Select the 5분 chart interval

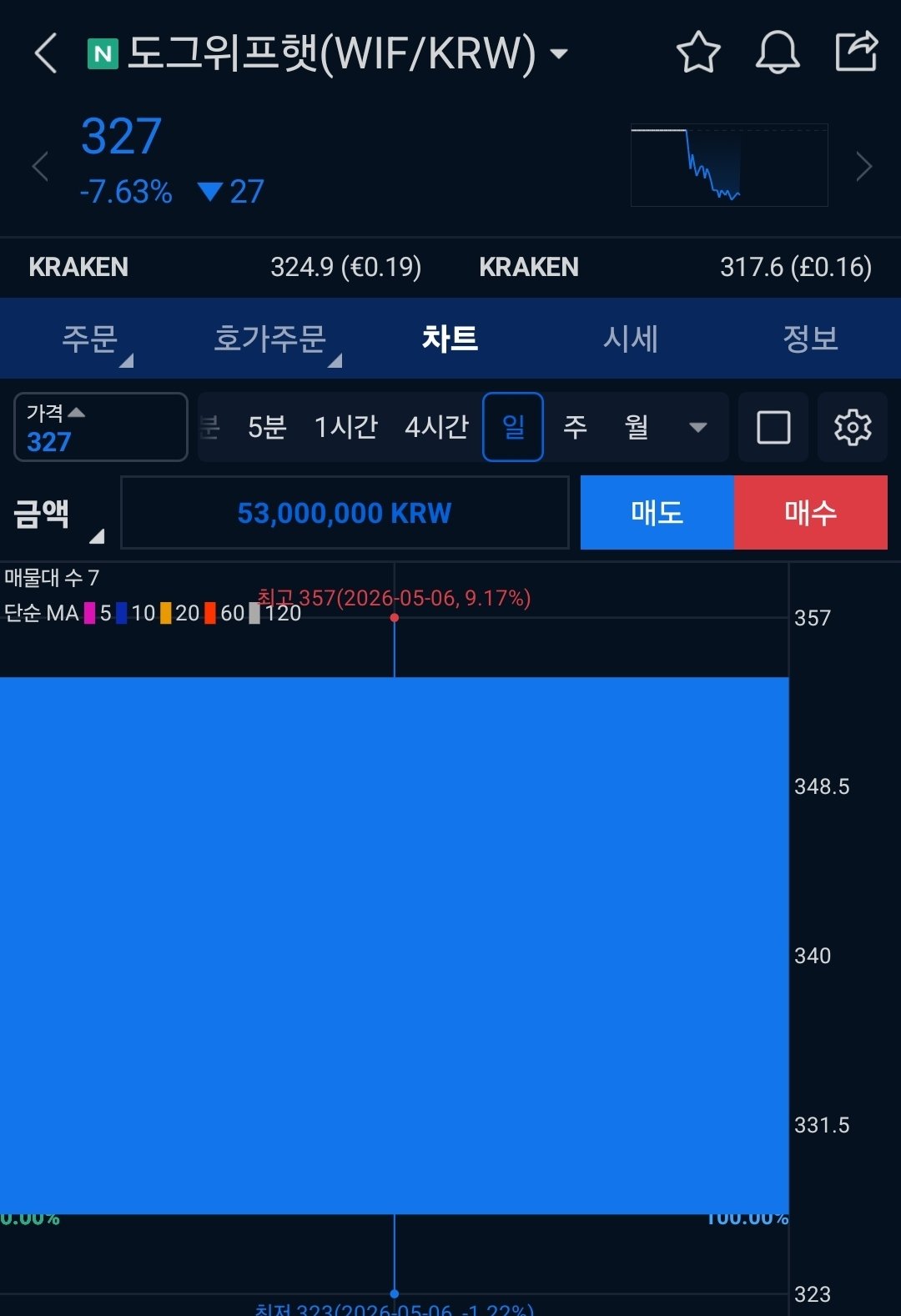click(267, 427)
